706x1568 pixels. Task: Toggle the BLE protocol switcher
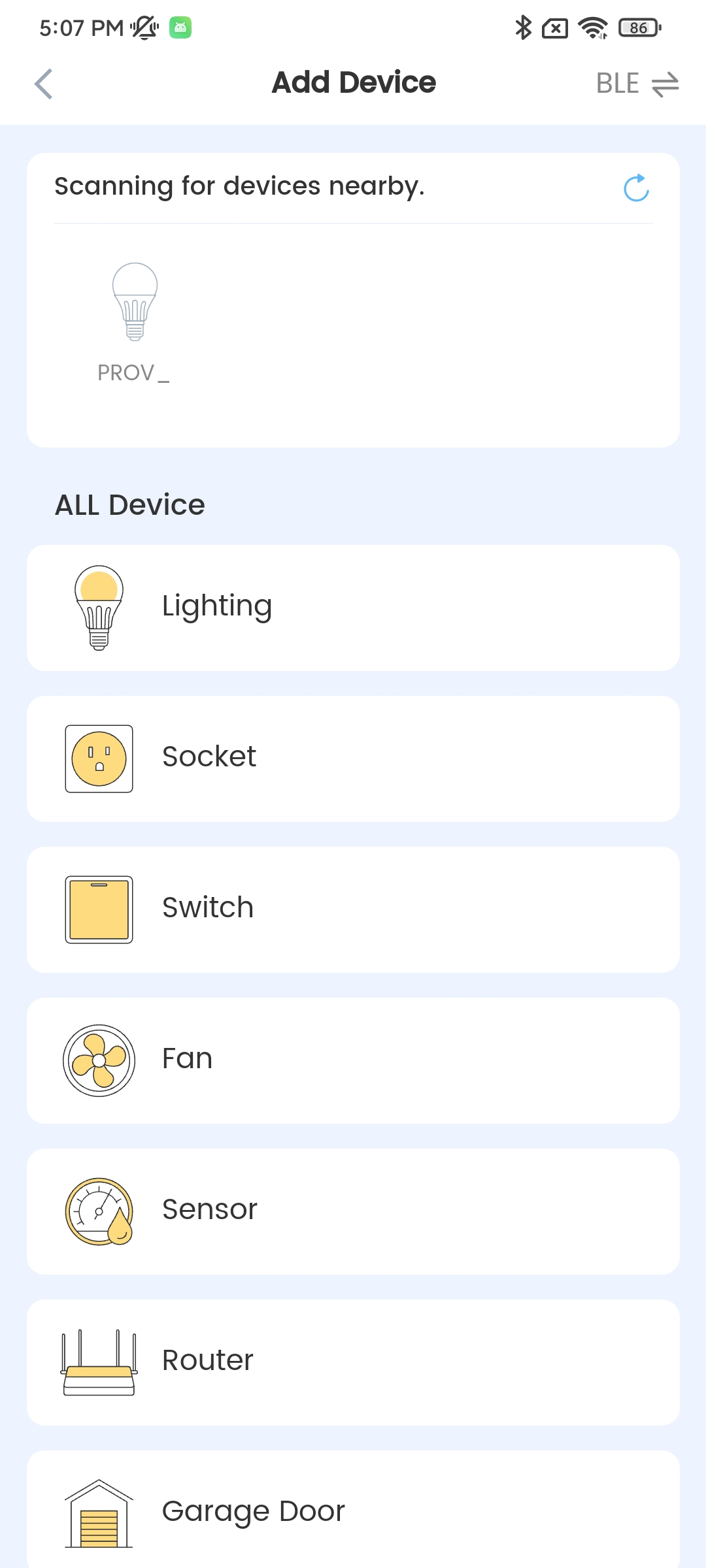coord(637,83)
